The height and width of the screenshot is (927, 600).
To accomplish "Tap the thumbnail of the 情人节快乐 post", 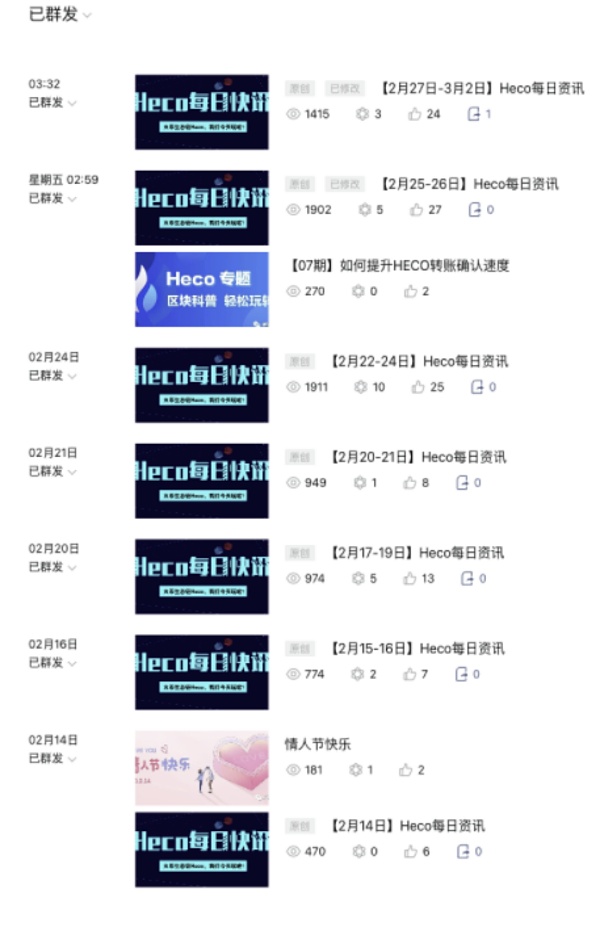I will tap(202, 768).
